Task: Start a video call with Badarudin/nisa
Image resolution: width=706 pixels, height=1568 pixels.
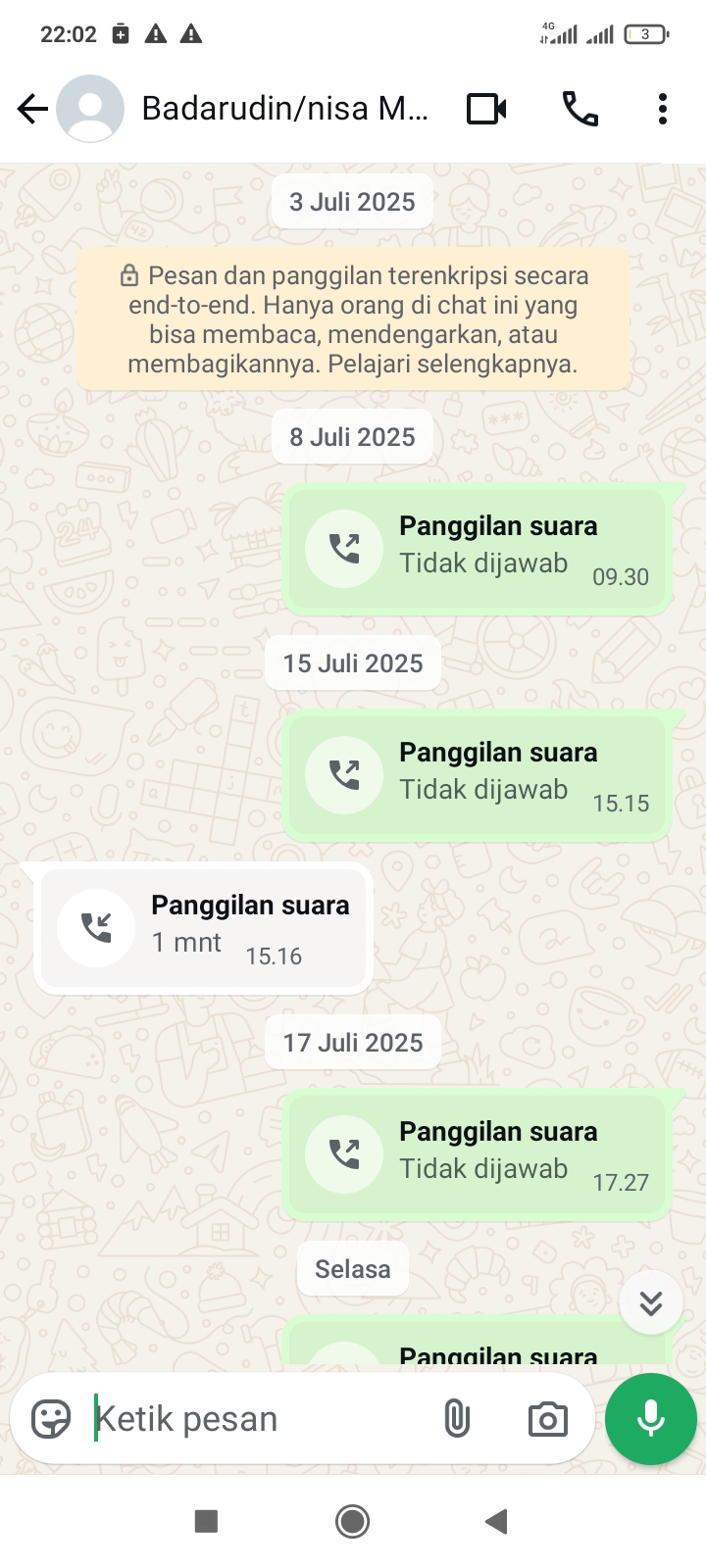Action: (x=486, y=109)
